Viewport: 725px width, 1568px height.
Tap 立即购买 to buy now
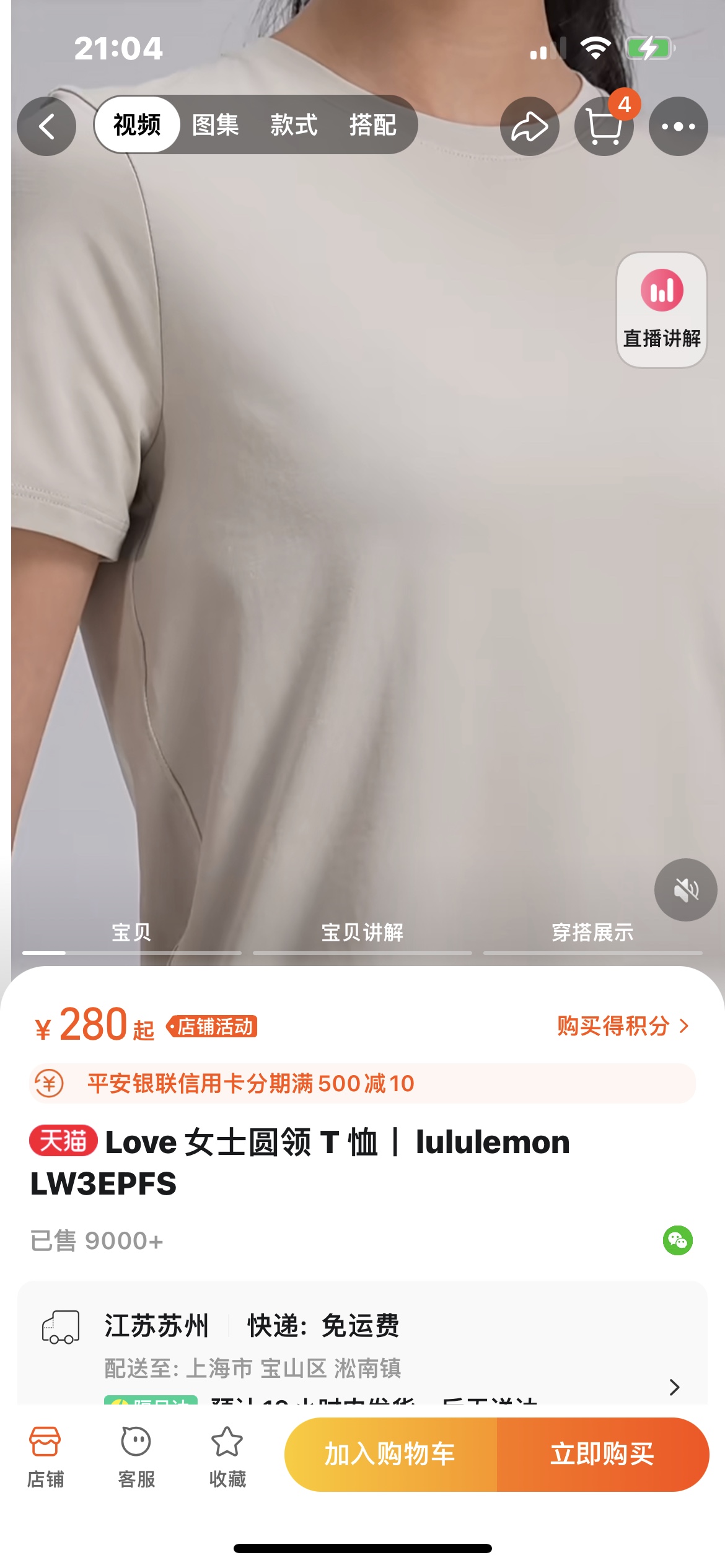point(603,1454)
